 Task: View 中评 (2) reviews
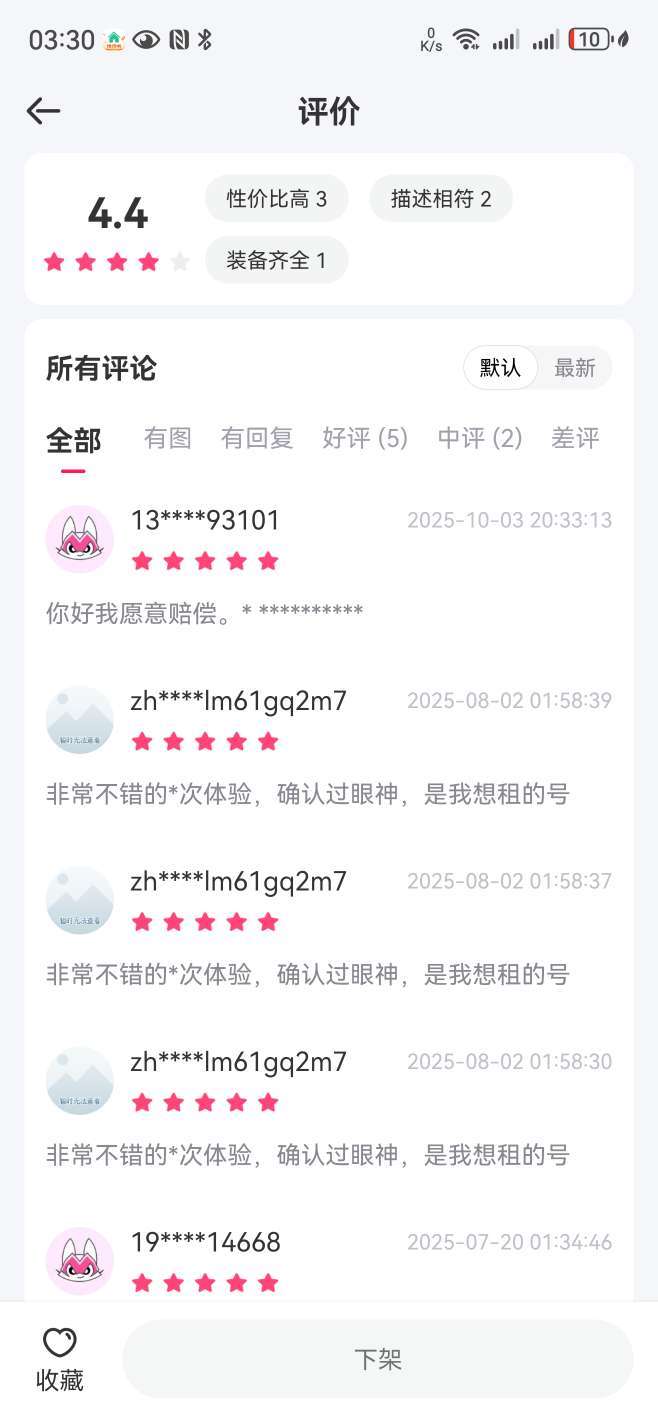click(480, 438)
